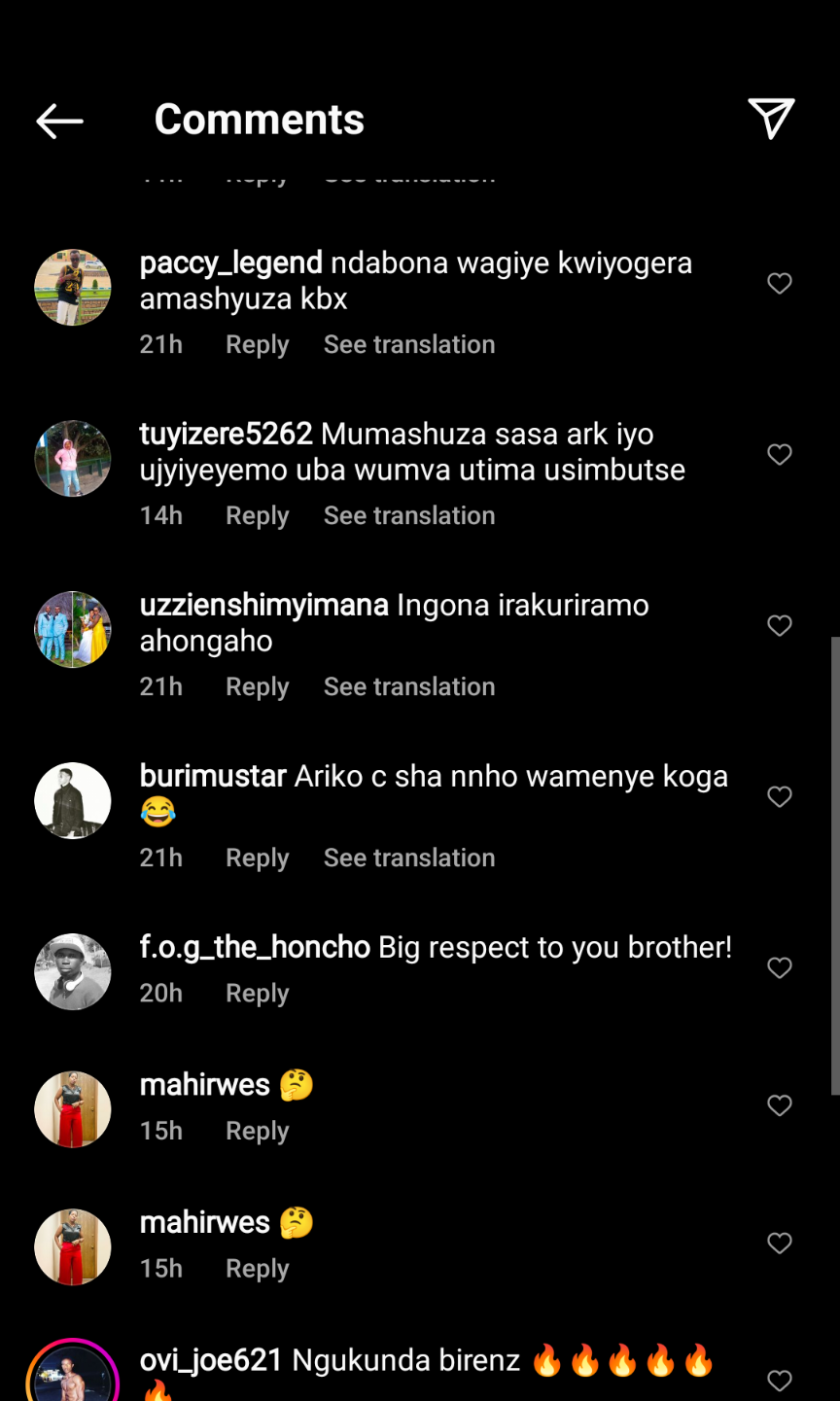The image size is (840, 1401).
Task: Open paccy_legend's profile picture
Action: (73, 287)
